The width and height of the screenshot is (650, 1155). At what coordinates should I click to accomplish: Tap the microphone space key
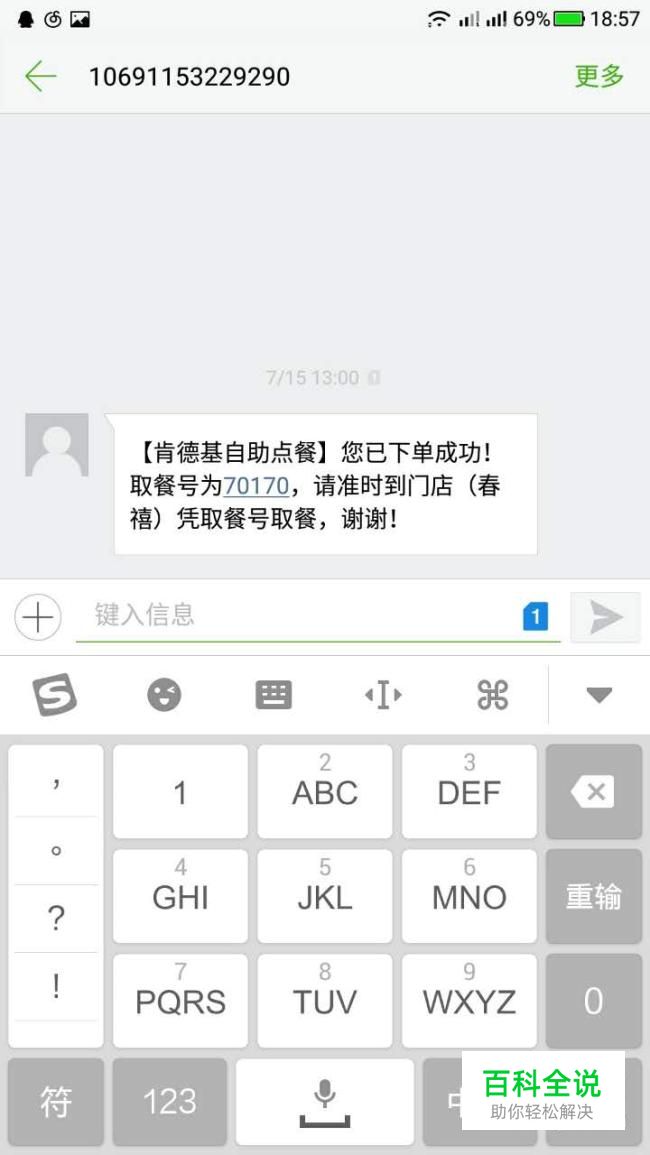pyautogui.click(x=325, y=1102)
